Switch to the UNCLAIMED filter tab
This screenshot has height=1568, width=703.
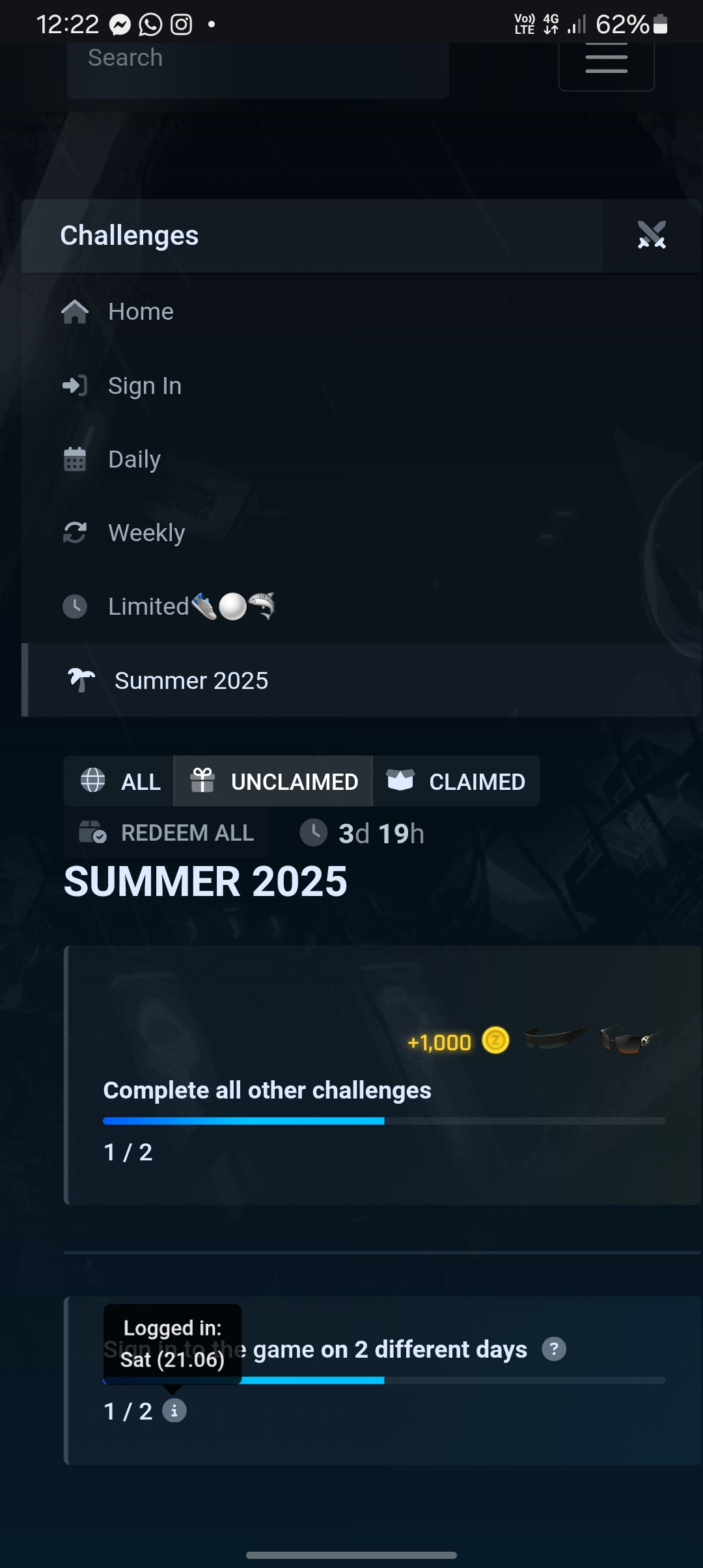coord(273,781)
